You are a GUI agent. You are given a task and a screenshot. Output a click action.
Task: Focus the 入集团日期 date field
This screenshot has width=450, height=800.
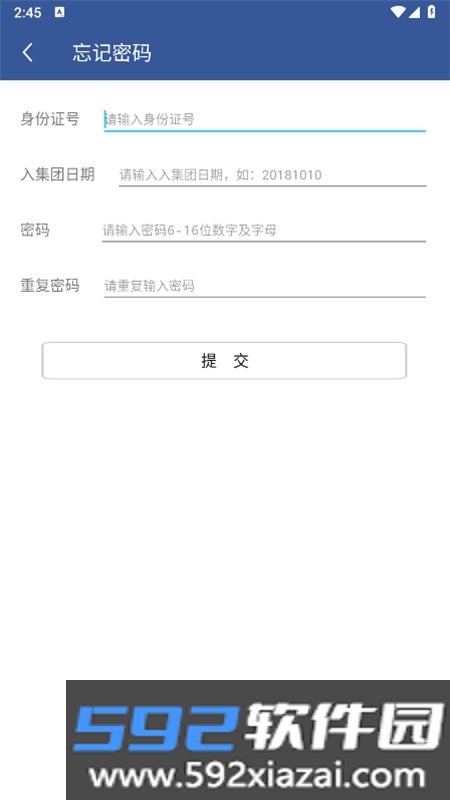272,175
